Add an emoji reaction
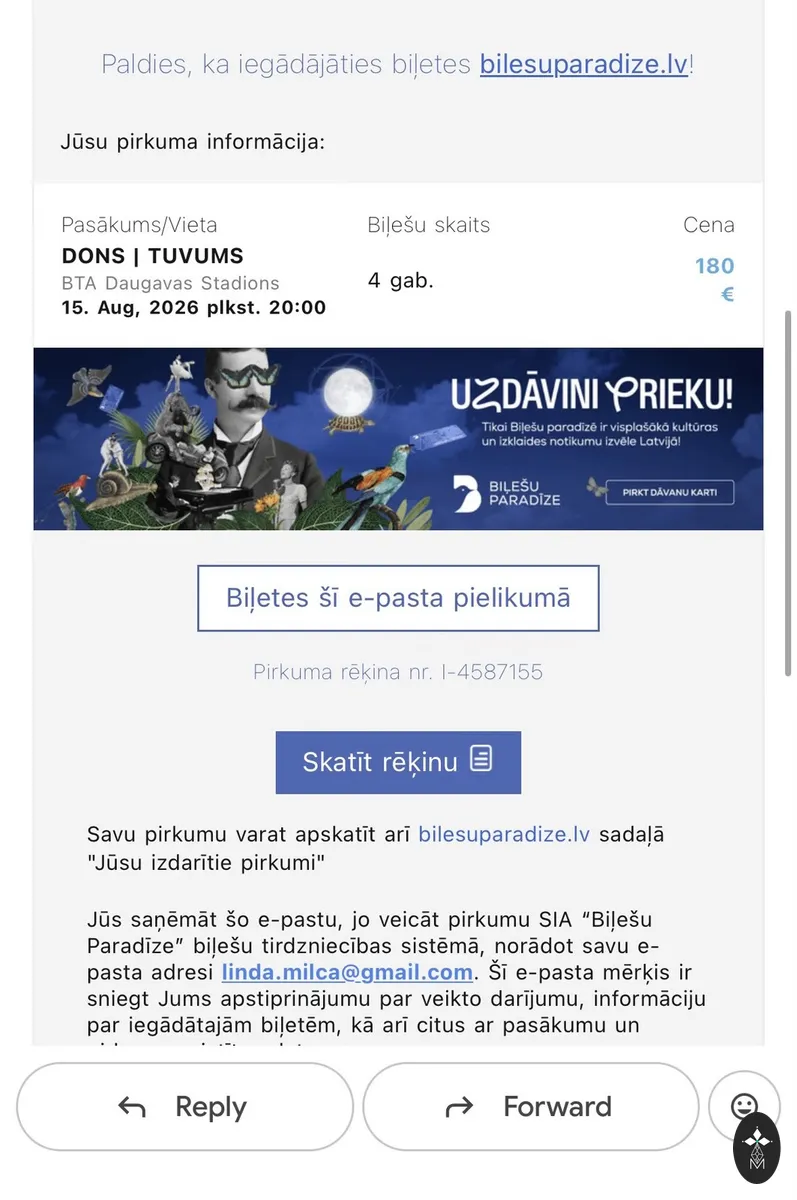The image size is (797, 1200). click(x=744, y=1106)
